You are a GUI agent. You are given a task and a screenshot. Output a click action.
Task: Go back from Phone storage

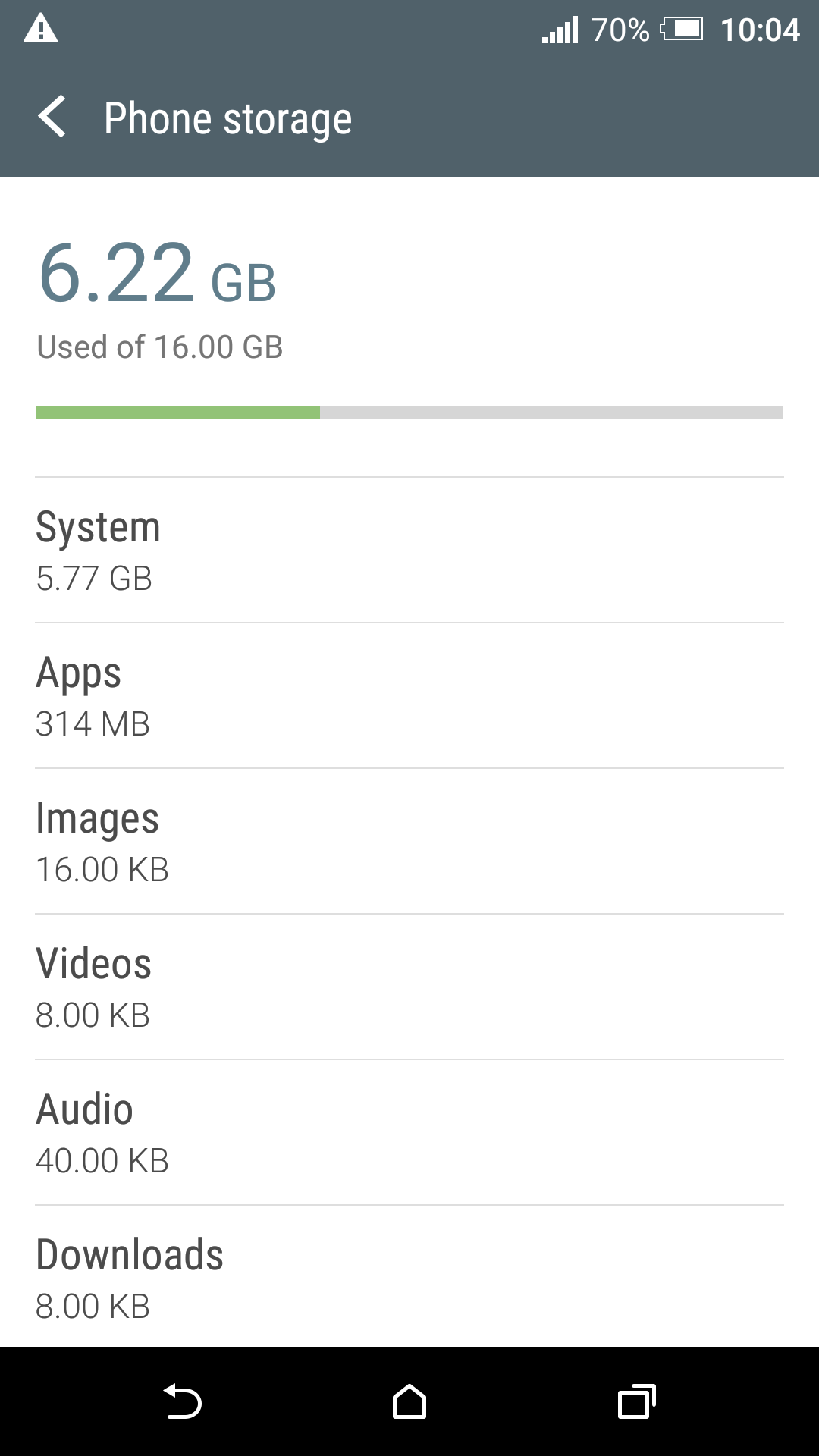pos(52,118)
